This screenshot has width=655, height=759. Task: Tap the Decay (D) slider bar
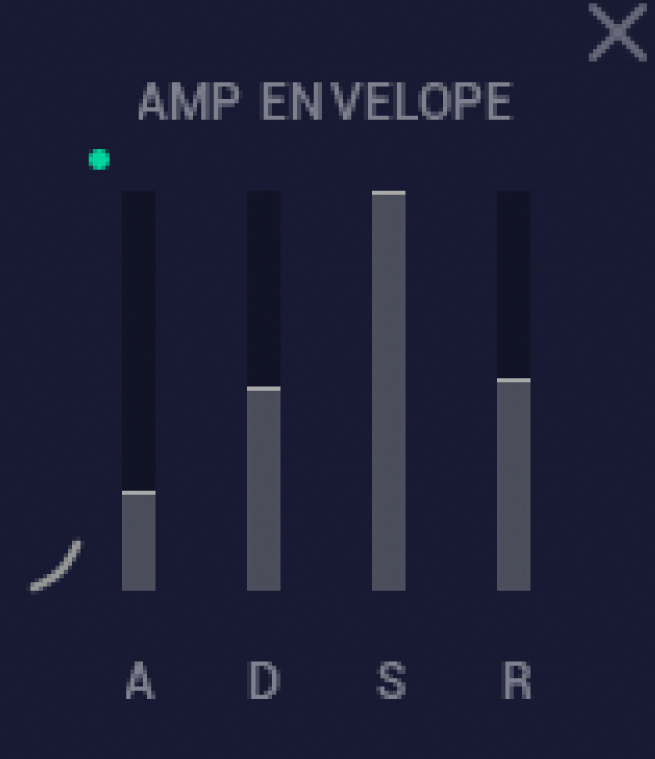pos(263,391)
